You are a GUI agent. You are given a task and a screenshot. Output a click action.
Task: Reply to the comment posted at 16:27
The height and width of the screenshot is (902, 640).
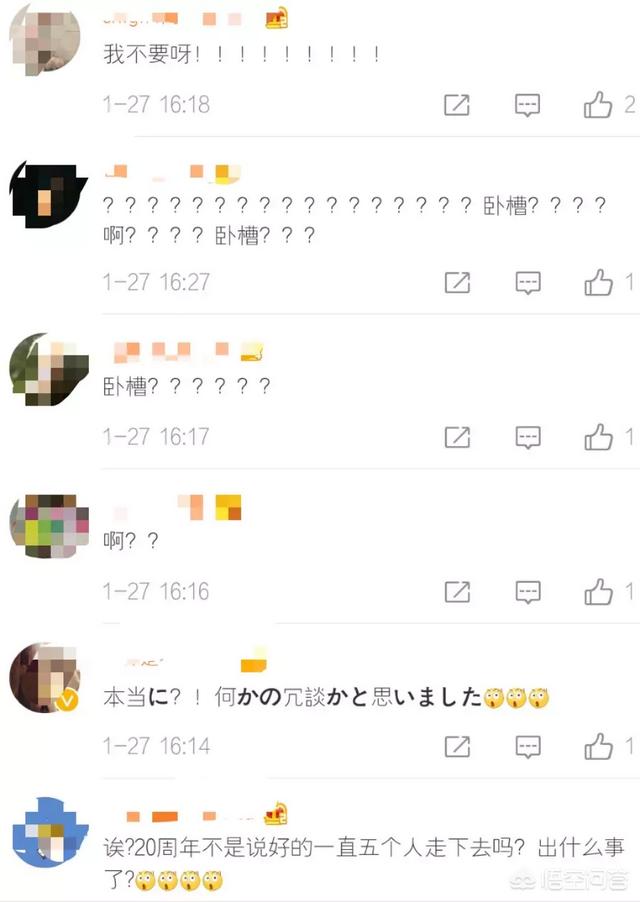pos(527,282)
